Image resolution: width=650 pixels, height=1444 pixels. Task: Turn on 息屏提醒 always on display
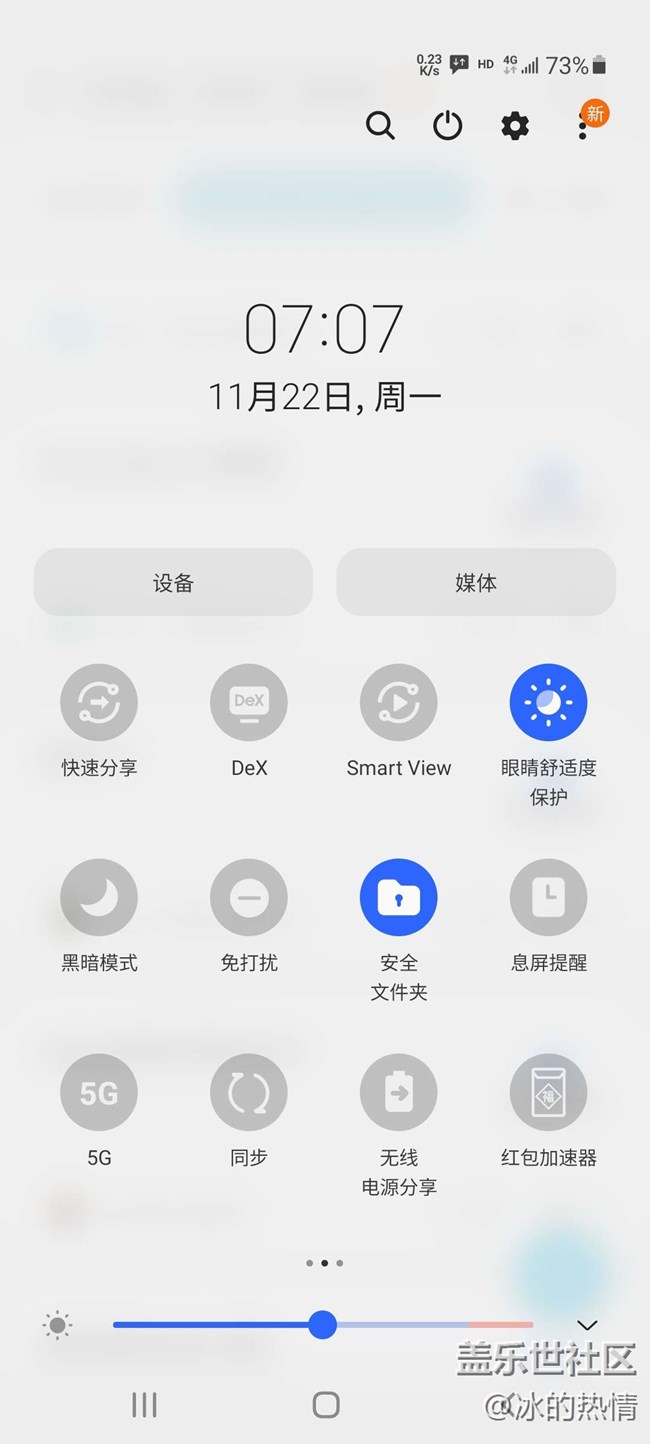click(549, 898)
